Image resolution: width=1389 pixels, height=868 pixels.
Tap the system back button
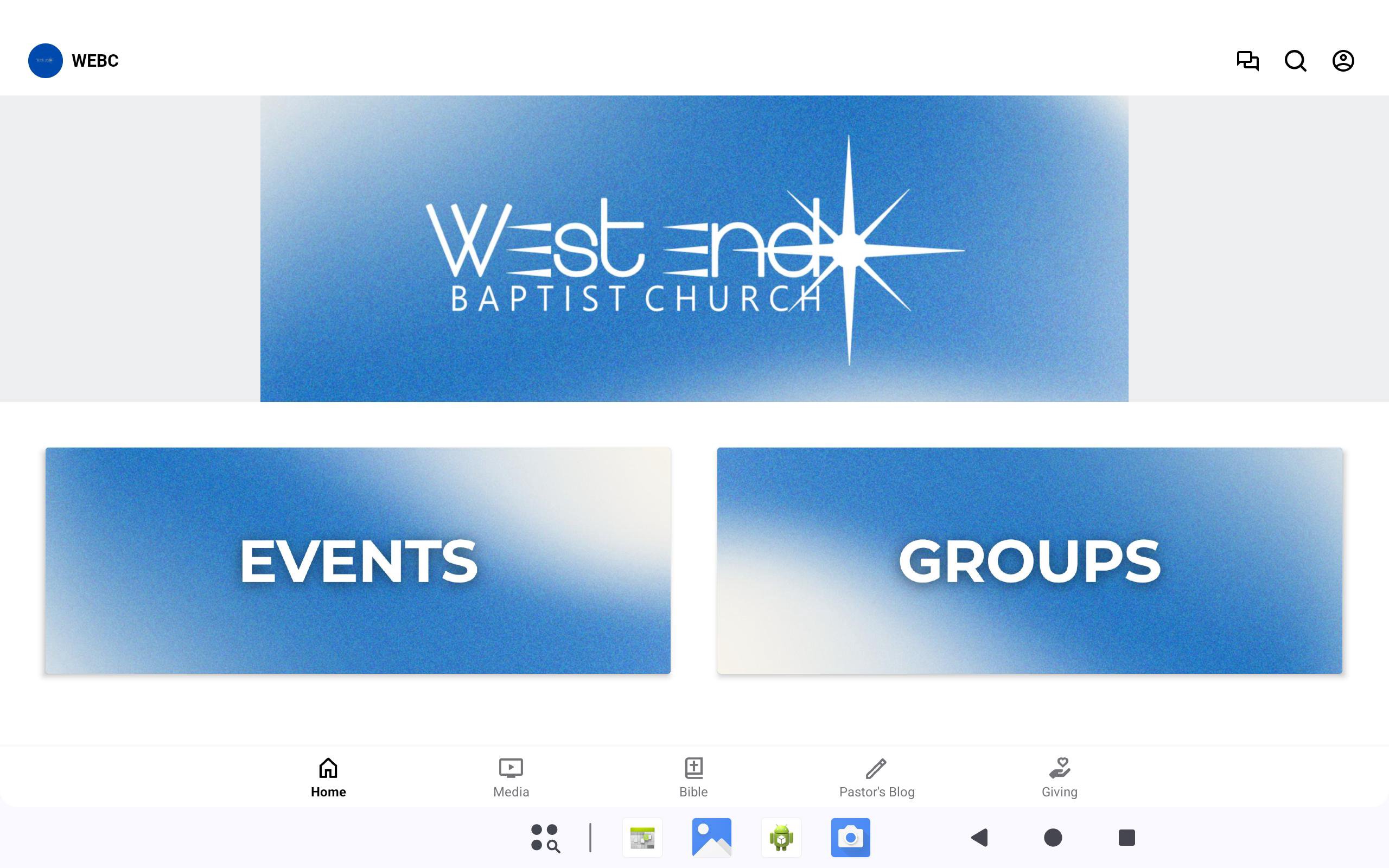(x=979, y=838)
